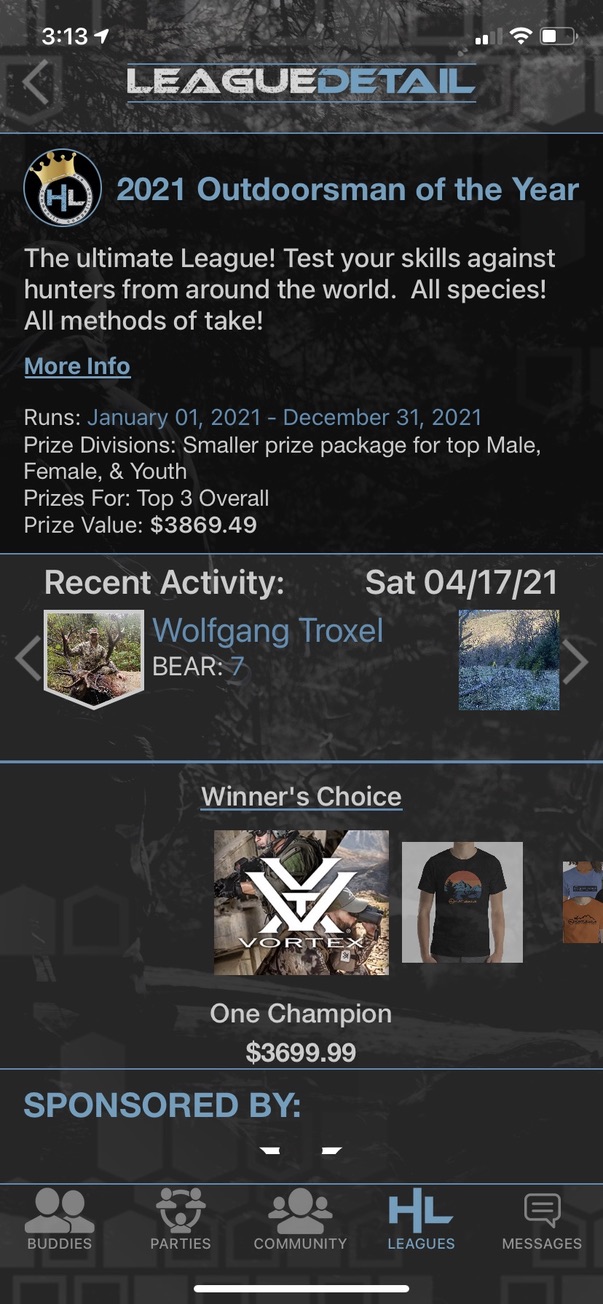The image size is (603, 1304).
Task: View the Vortex prize image
Action: coord(301,902)
